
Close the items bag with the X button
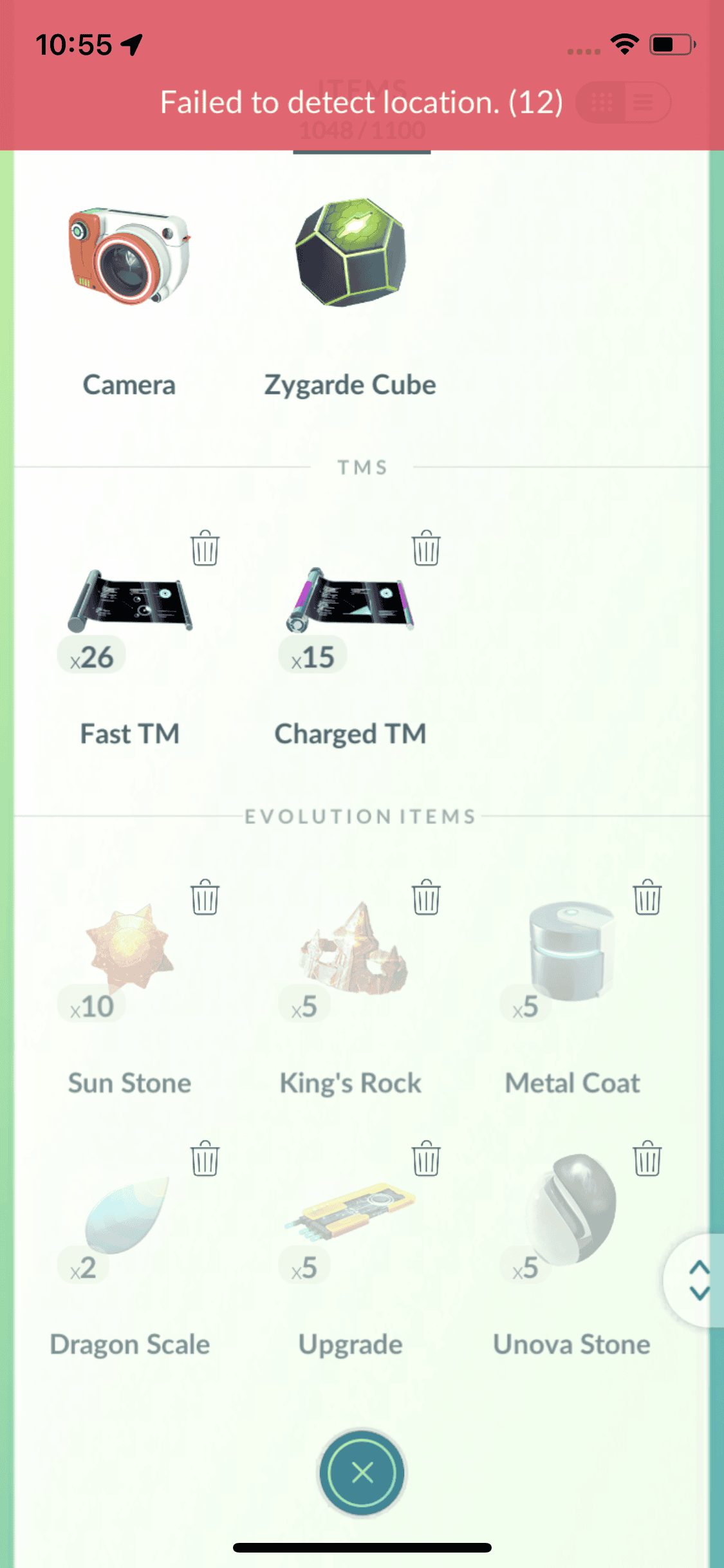pyautogui.click(x=362, y=1472)
